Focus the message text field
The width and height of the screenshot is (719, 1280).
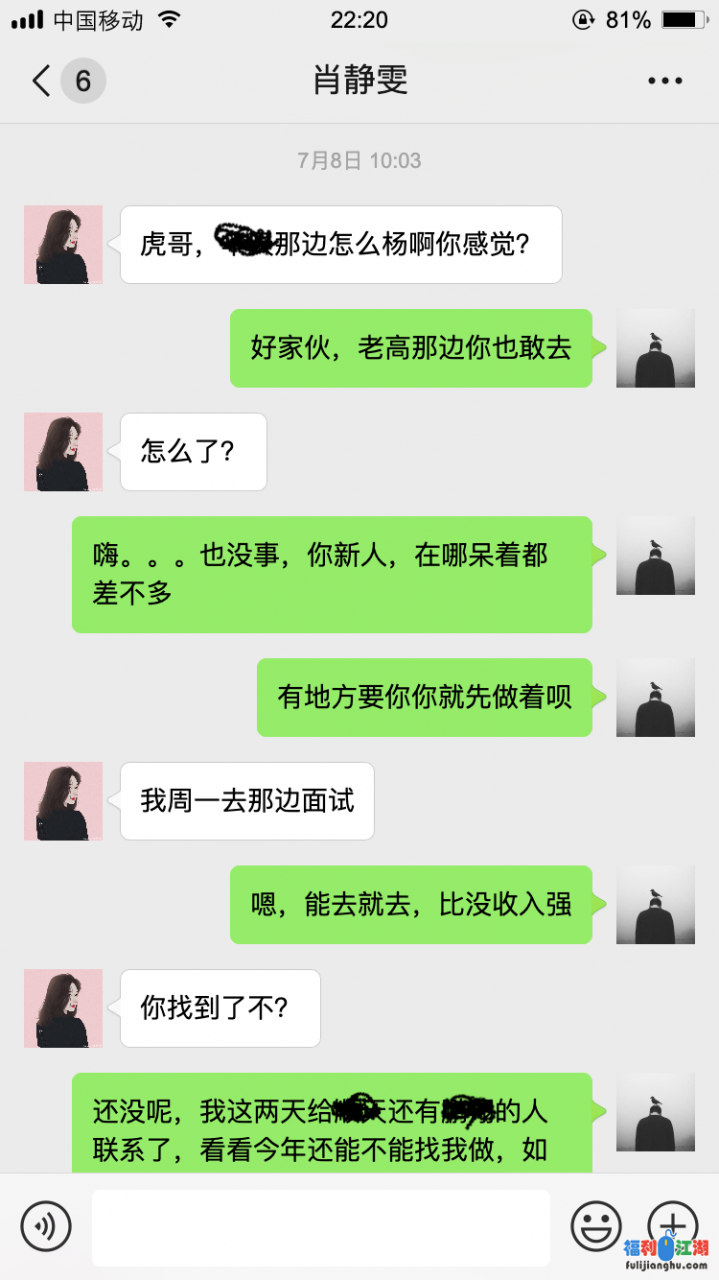(x=321, y=1227)
